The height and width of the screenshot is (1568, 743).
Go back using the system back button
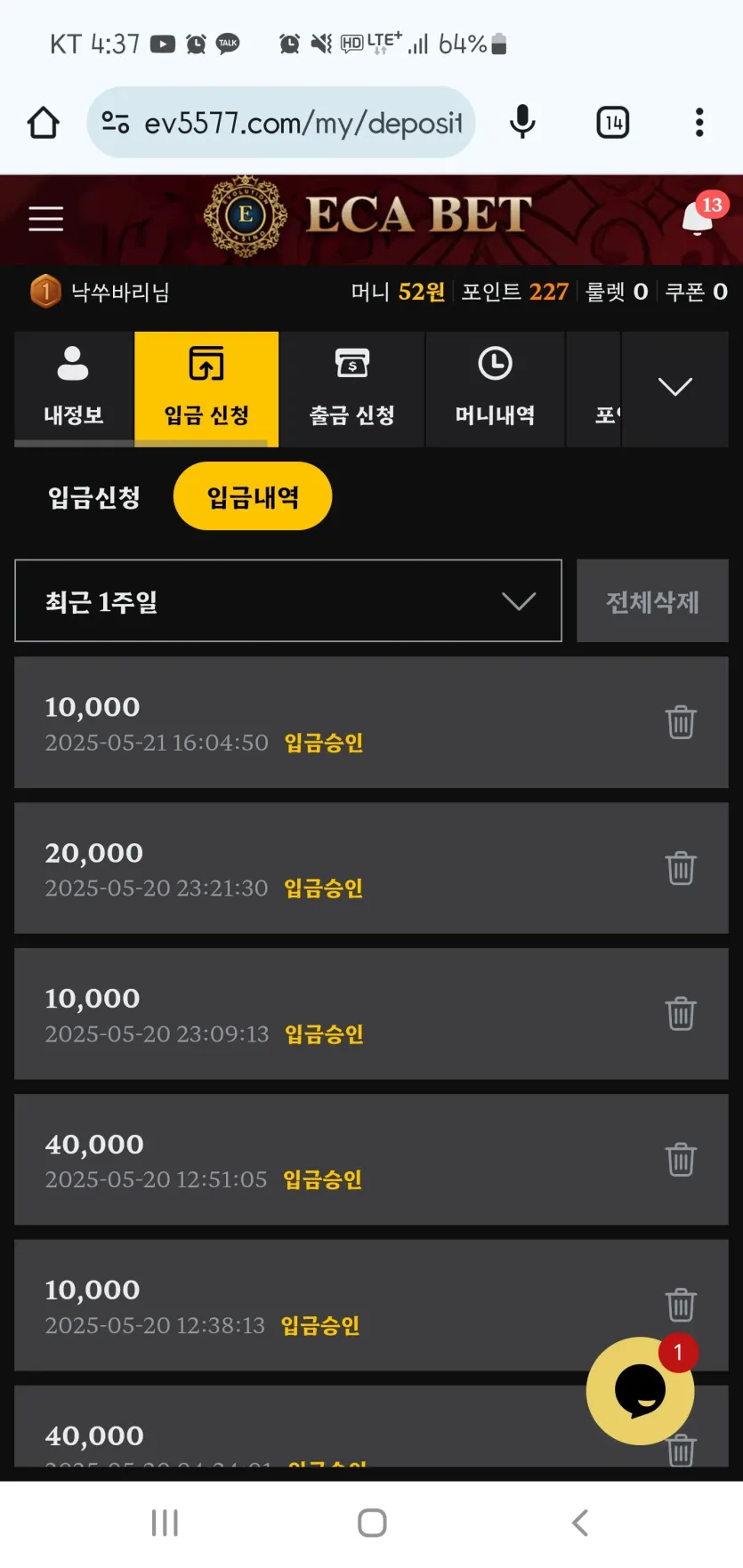580,1523
